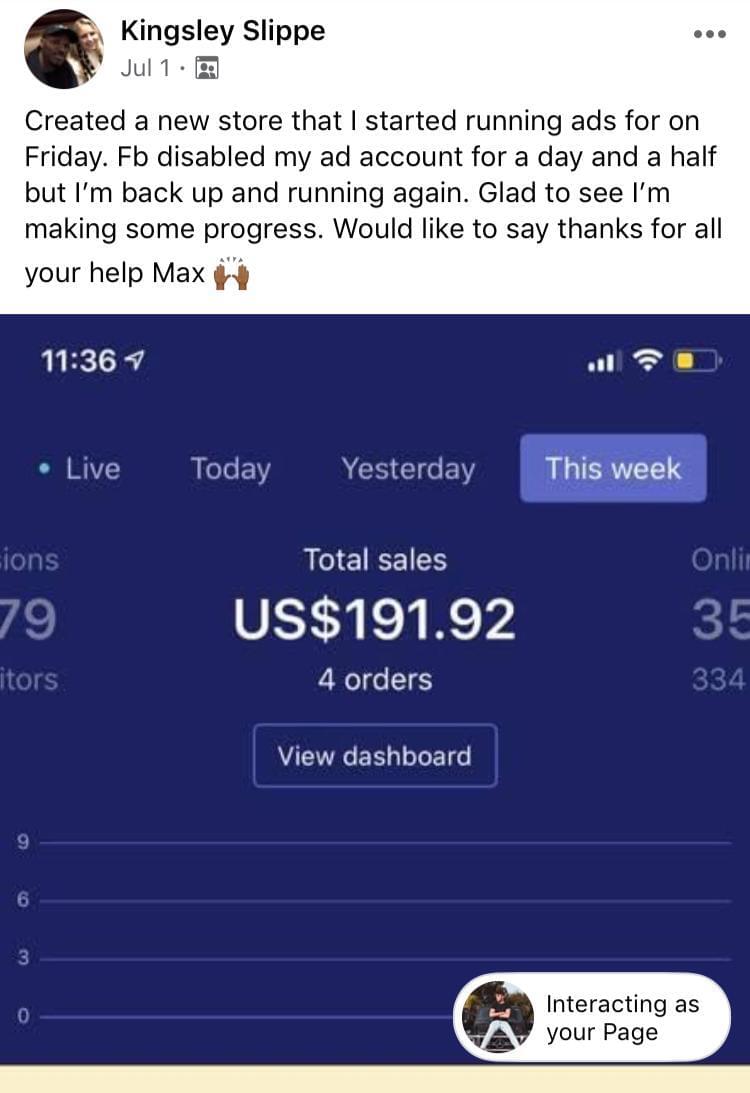Open Kingsley Slippe's profile picture
750x1093 pixels.
pyautogui.click(x=63, y=49)
